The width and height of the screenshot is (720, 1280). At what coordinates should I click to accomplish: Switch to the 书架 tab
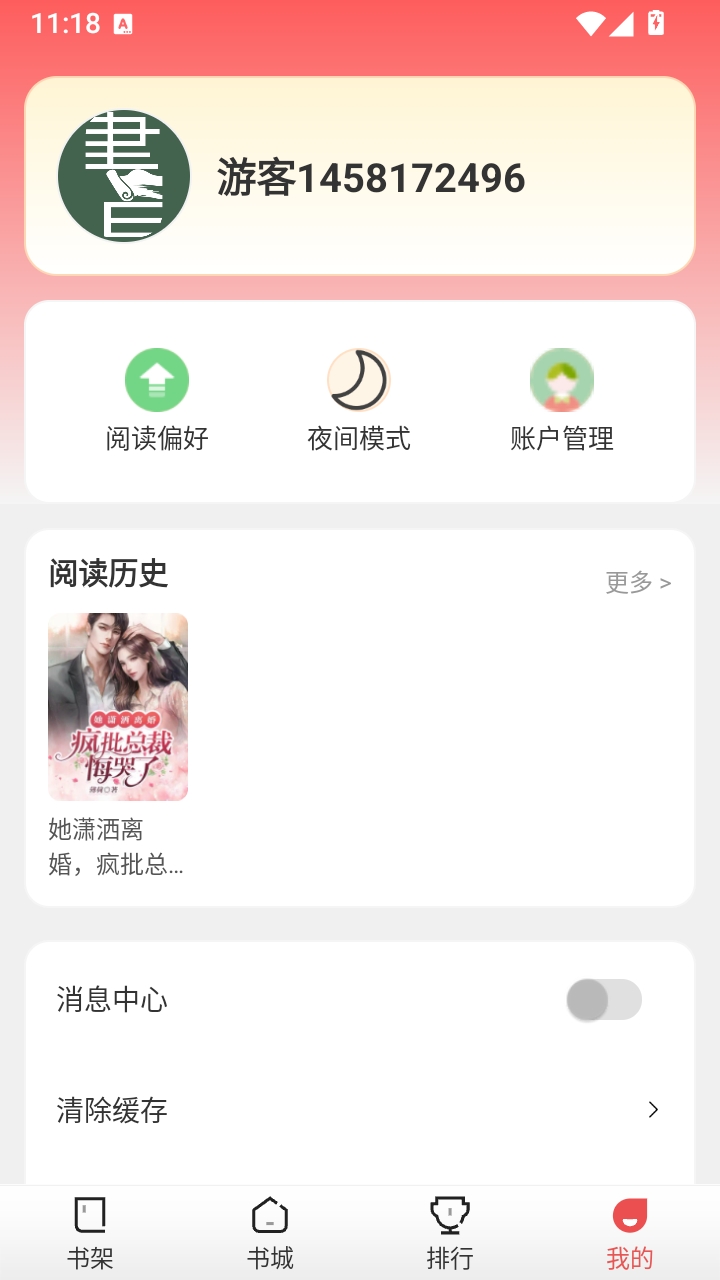tap(90, 1233)
